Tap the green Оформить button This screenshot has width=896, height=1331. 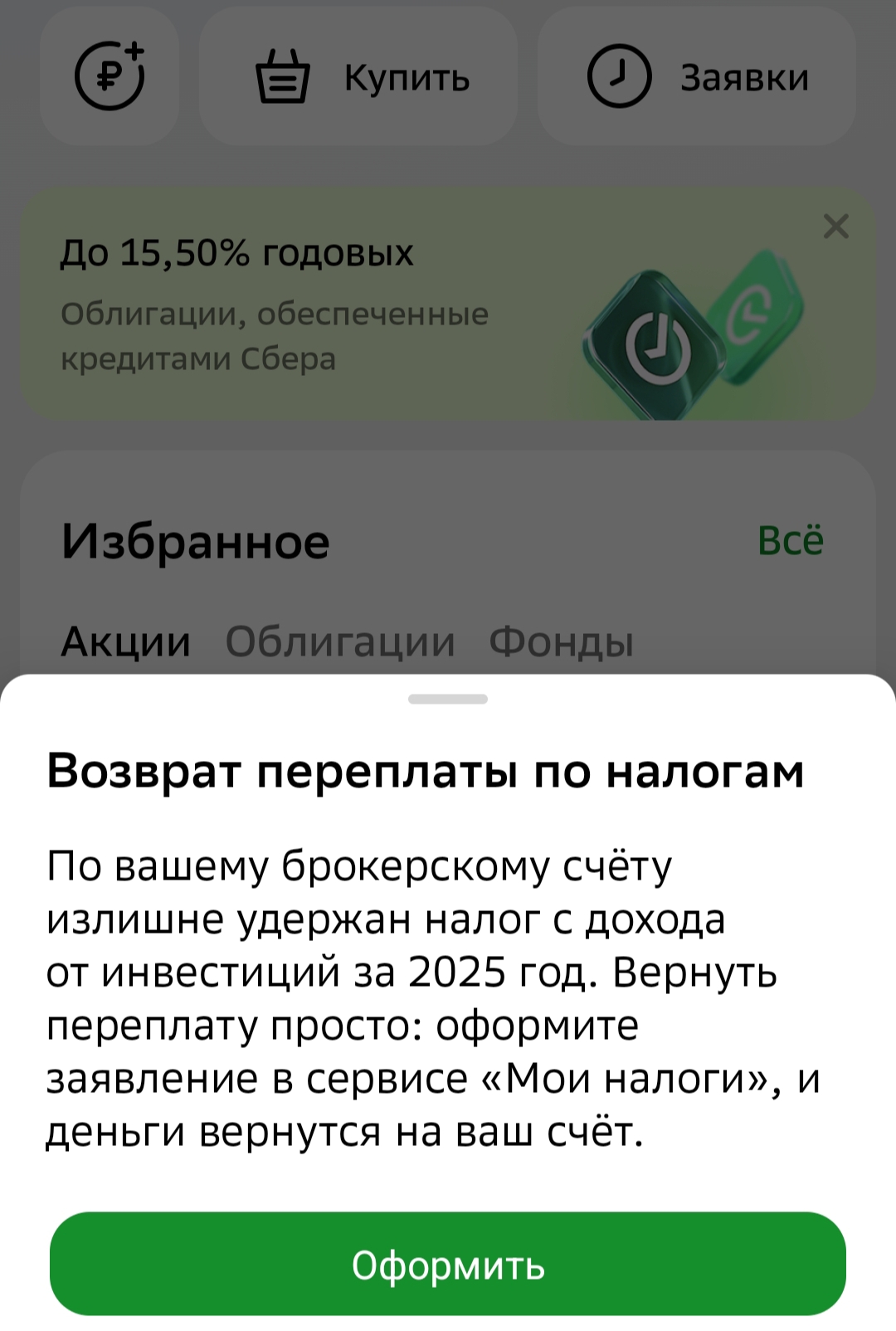[448, 1264]
